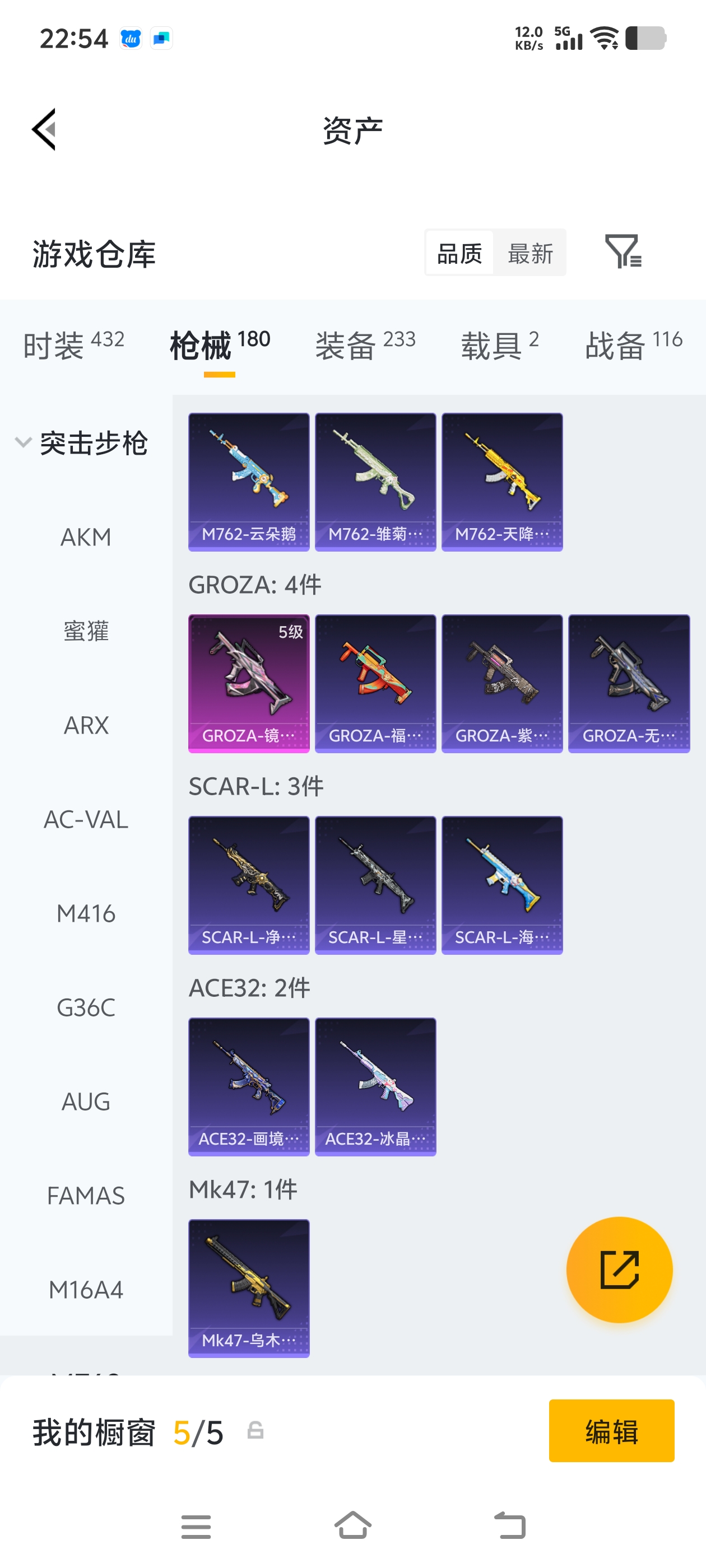The image size is (706, 1568).
Task: Sort items by 最新
Action: (529, 253)
